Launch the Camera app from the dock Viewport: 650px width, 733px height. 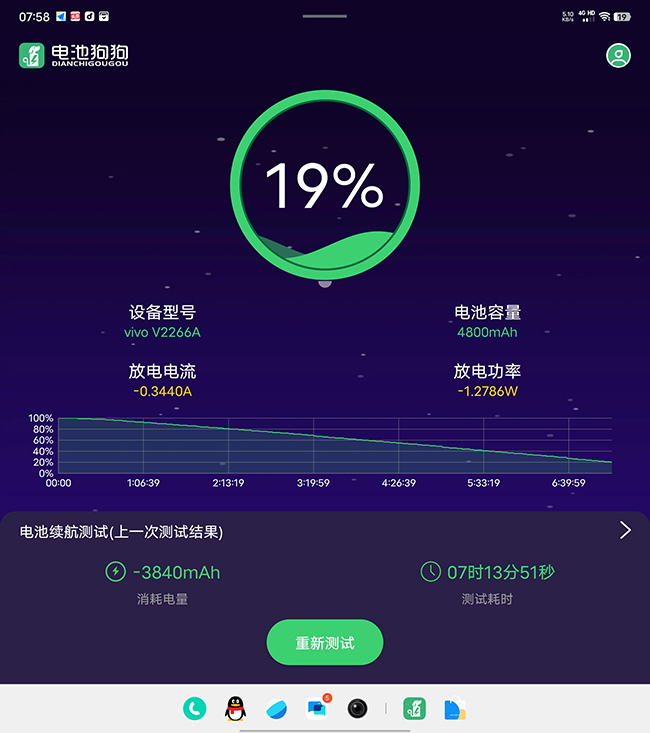click(x=358, y=709)
